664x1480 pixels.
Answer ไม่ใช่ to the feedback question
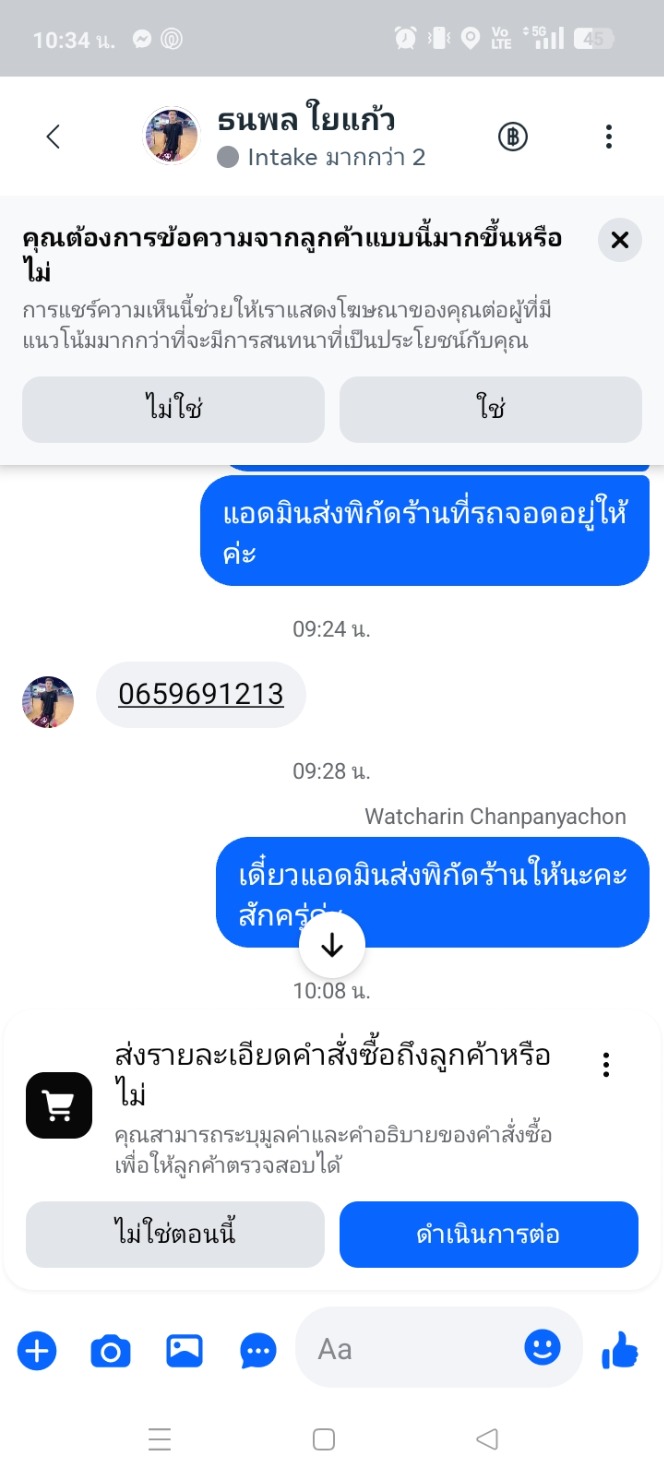173,409
